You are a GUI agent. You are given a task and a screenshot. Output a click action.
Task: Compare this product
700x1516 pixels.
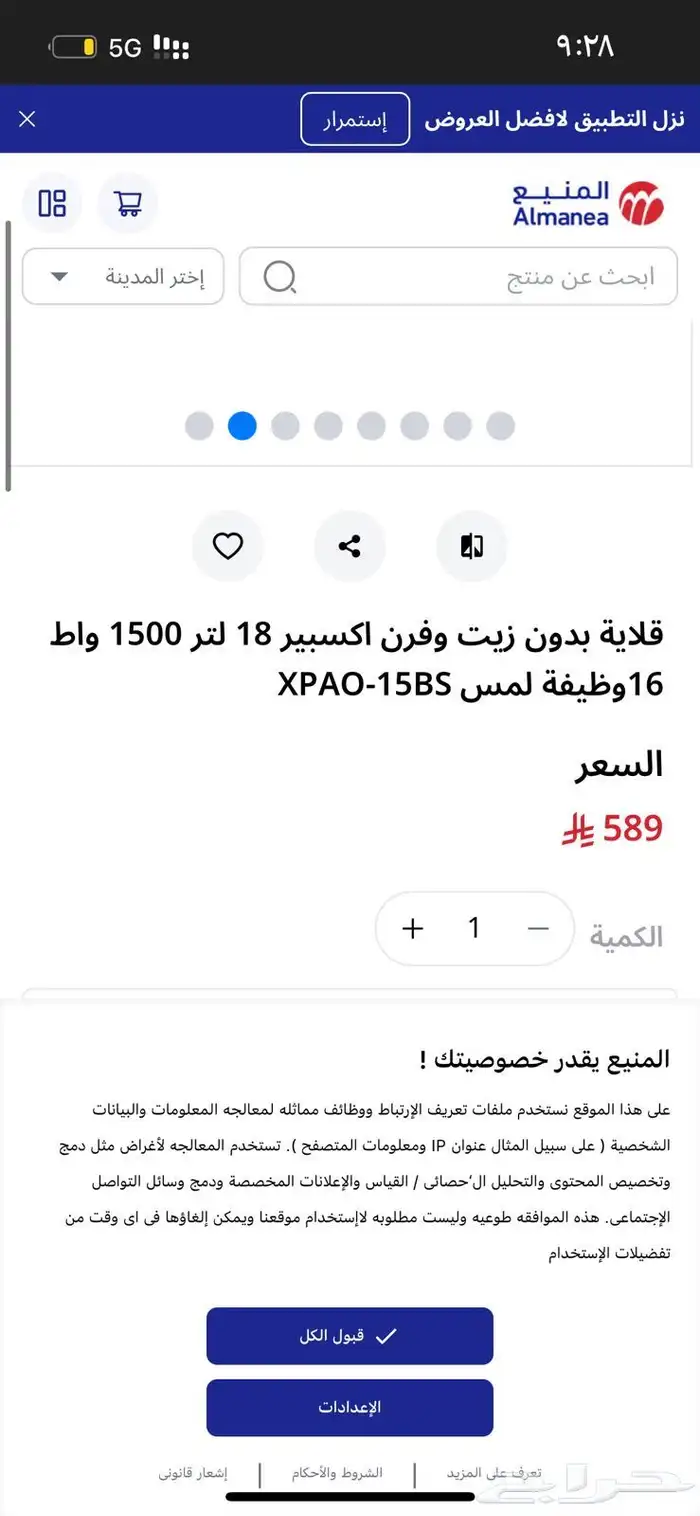[x=472, y=546]
